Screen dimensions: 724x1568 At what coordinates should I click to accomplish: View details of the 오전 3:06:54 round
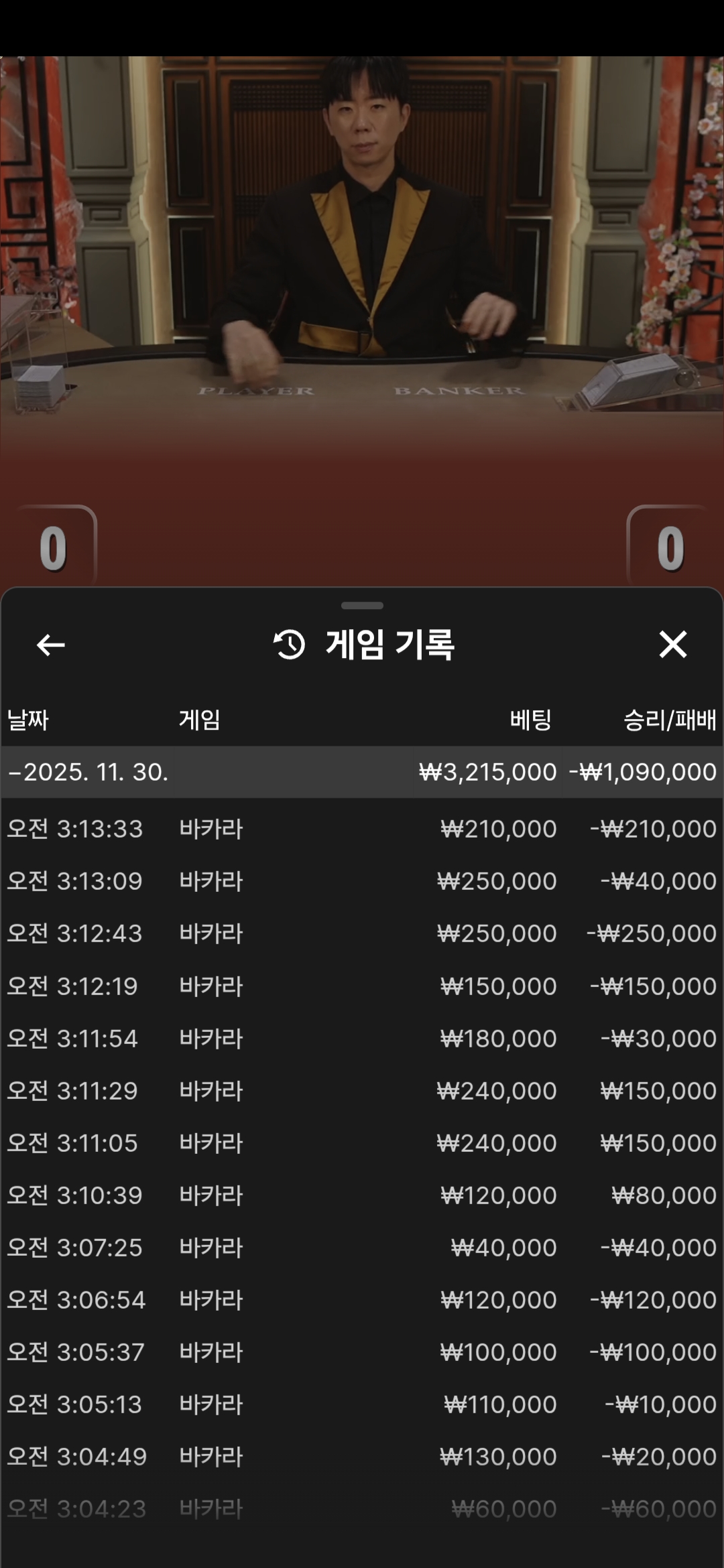pyautogui.click(x=362, y=1300)
